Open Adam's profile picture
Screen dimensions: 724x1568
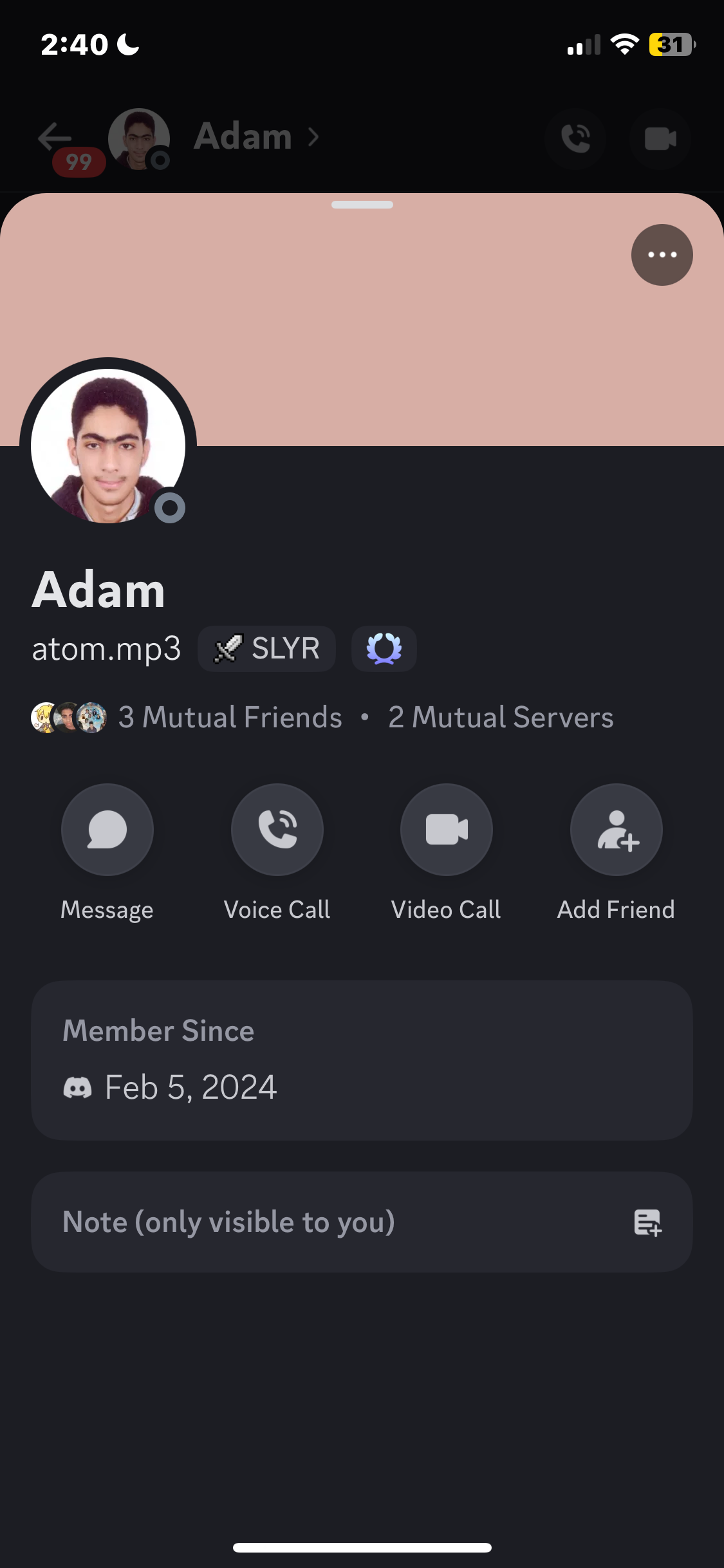(x=108, y=446)
